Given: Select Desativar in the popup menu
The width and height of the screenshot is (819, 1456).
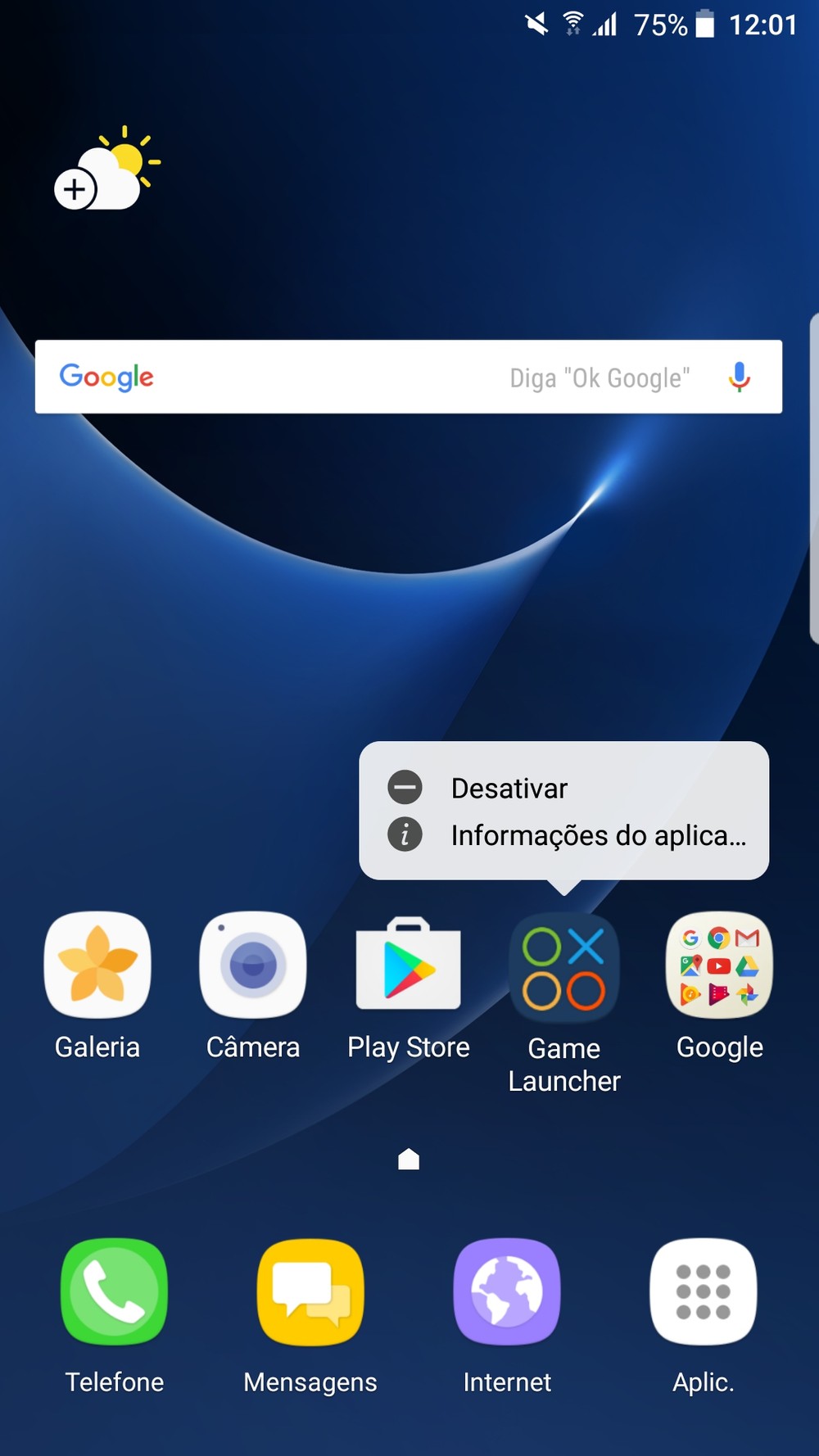Looking at the screenshot, I should point(563,788).
